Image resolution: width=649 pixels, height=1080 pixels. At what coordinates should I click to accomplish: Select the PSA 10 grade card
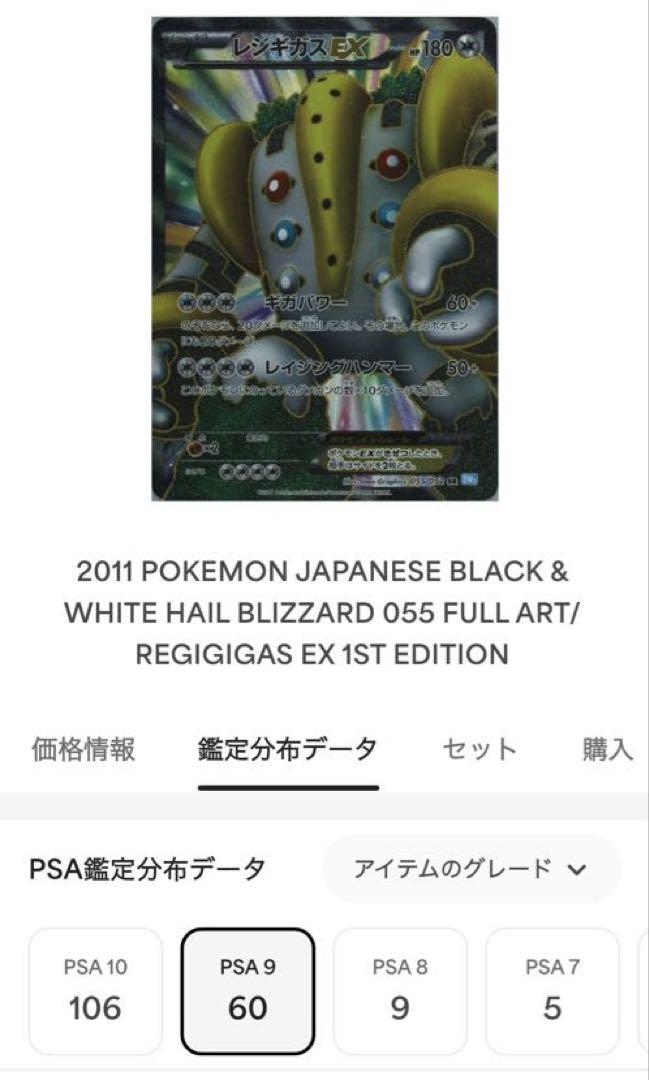pos(96,991)
